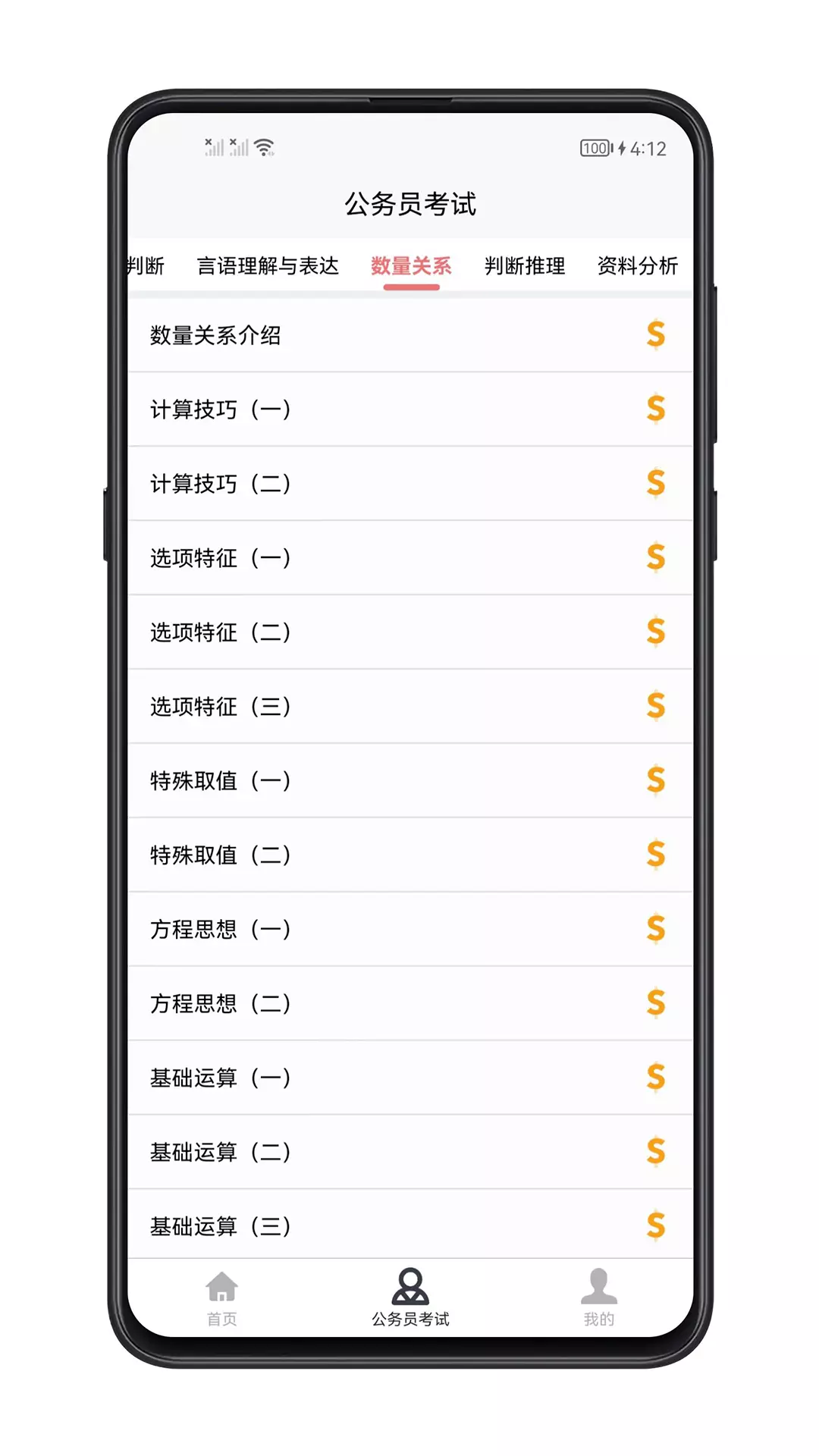Switch to the 言语理解与表达 tab

tap(268, 266)
